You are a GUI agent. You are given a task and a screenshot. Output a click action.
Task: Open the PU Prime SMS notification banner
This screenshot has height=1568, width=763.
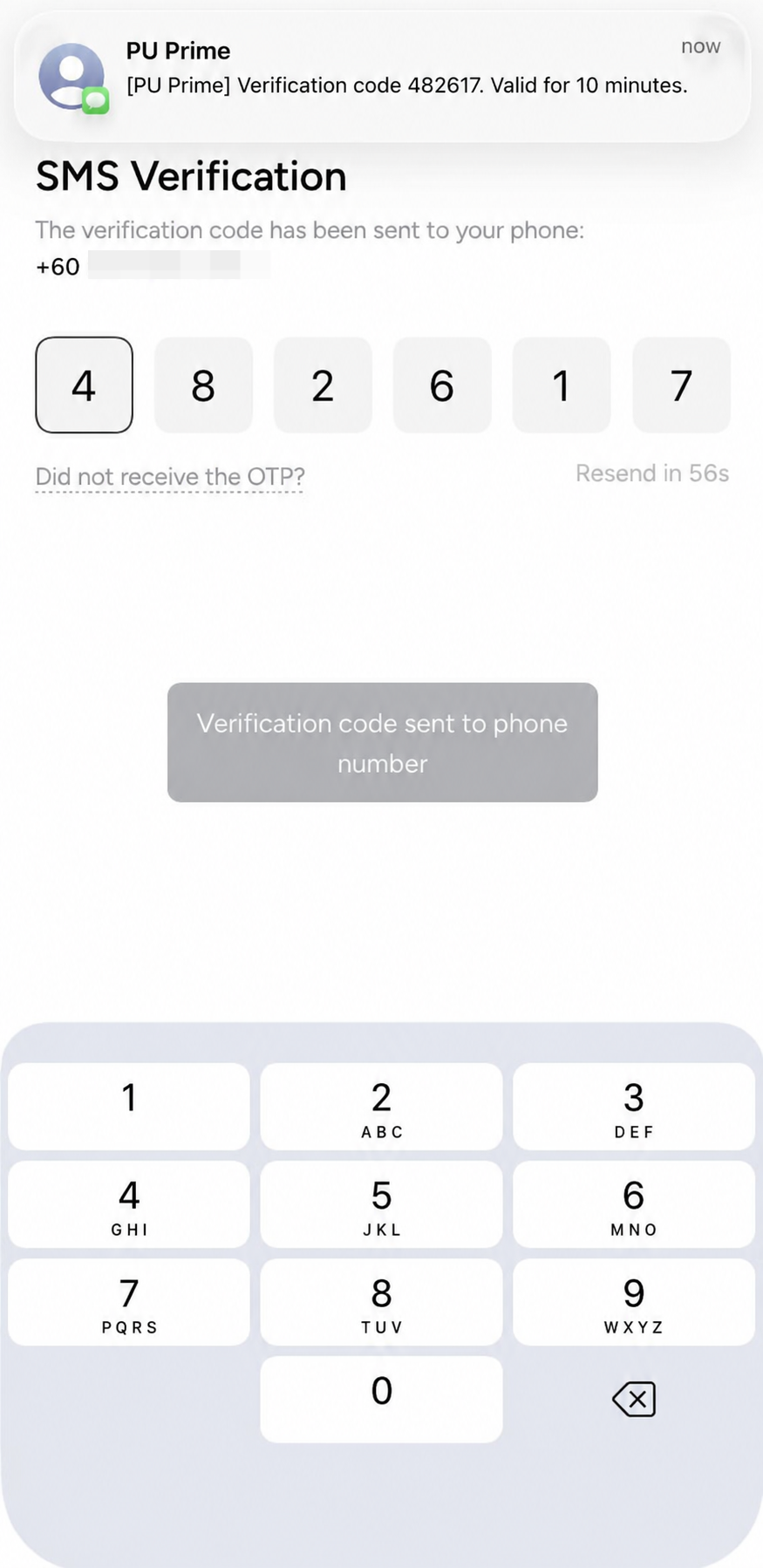(x=382, y=76)
